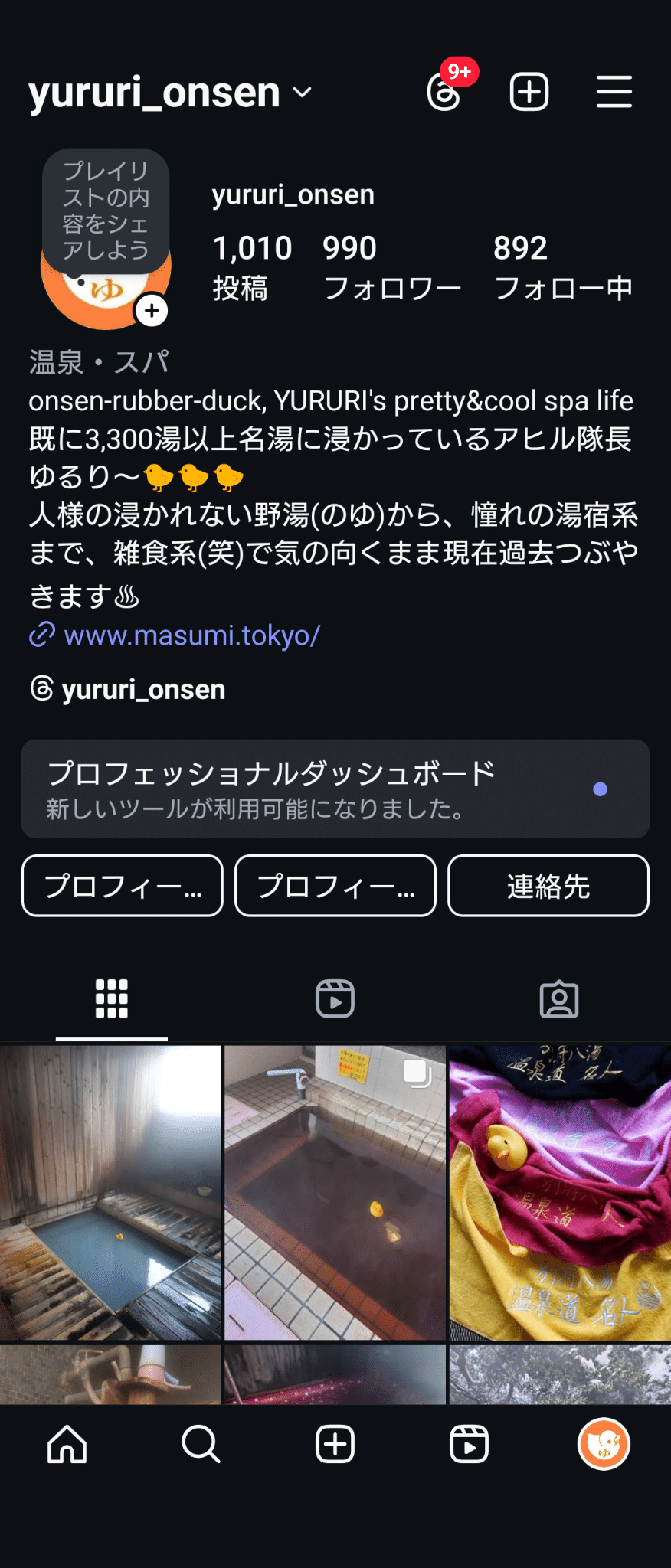Screen dimensions: 671x1568
Task: Tap the grid tab underline indicator
Action: click(x=112, y=1040)
